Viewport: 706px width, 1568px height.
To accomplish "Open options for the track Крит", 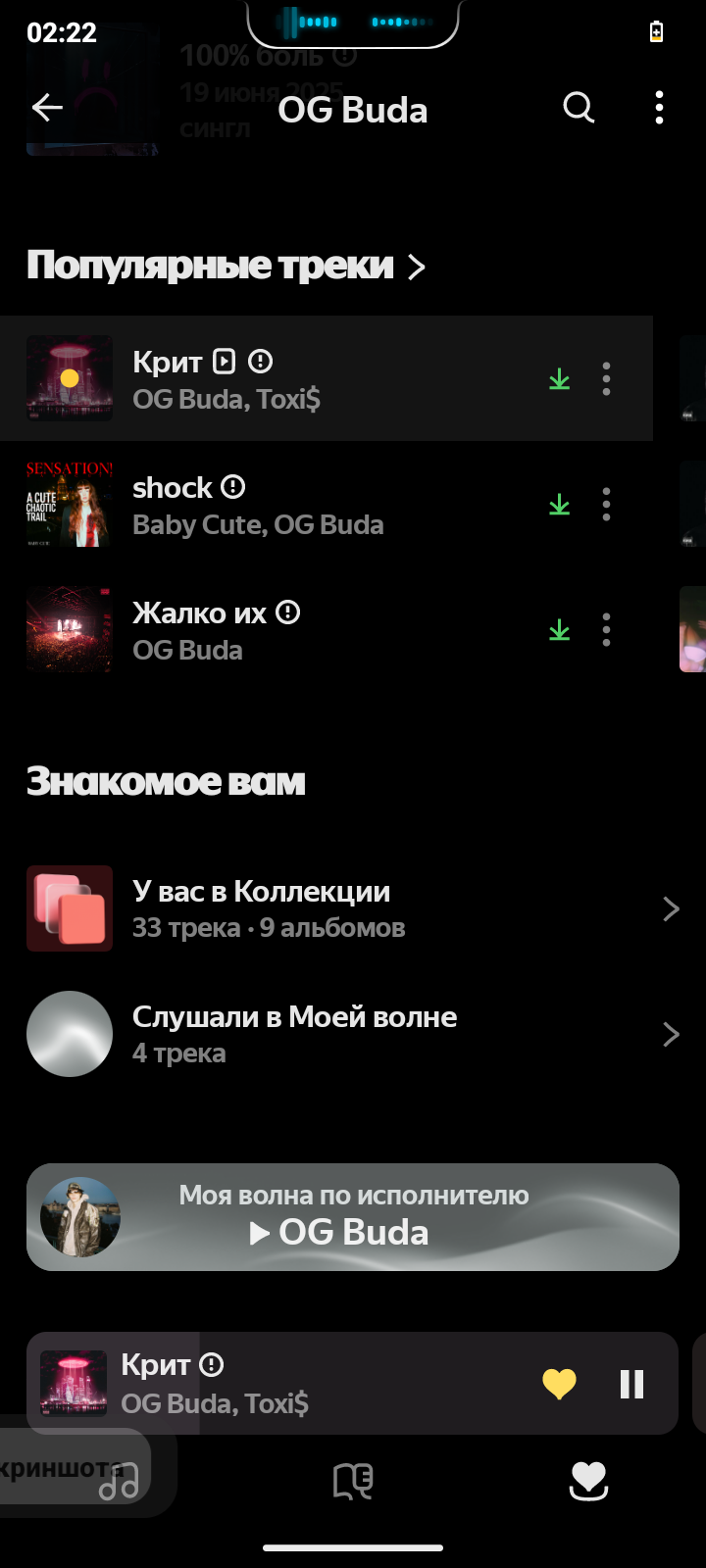I will point(606,379).
